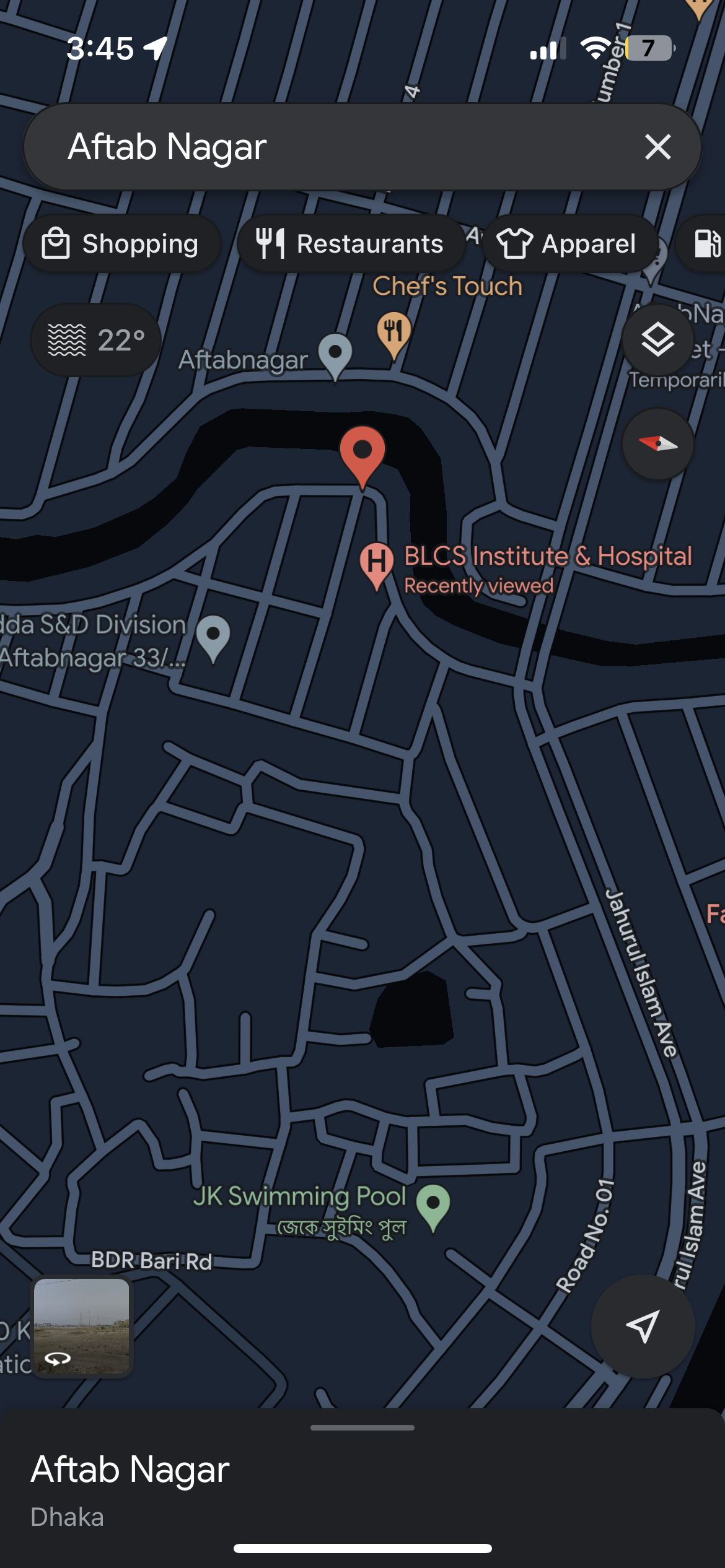This screenshot has height=1568, width=725.
Task: Tap the JK Swimming Pool pin
Action: (433, 1208)
